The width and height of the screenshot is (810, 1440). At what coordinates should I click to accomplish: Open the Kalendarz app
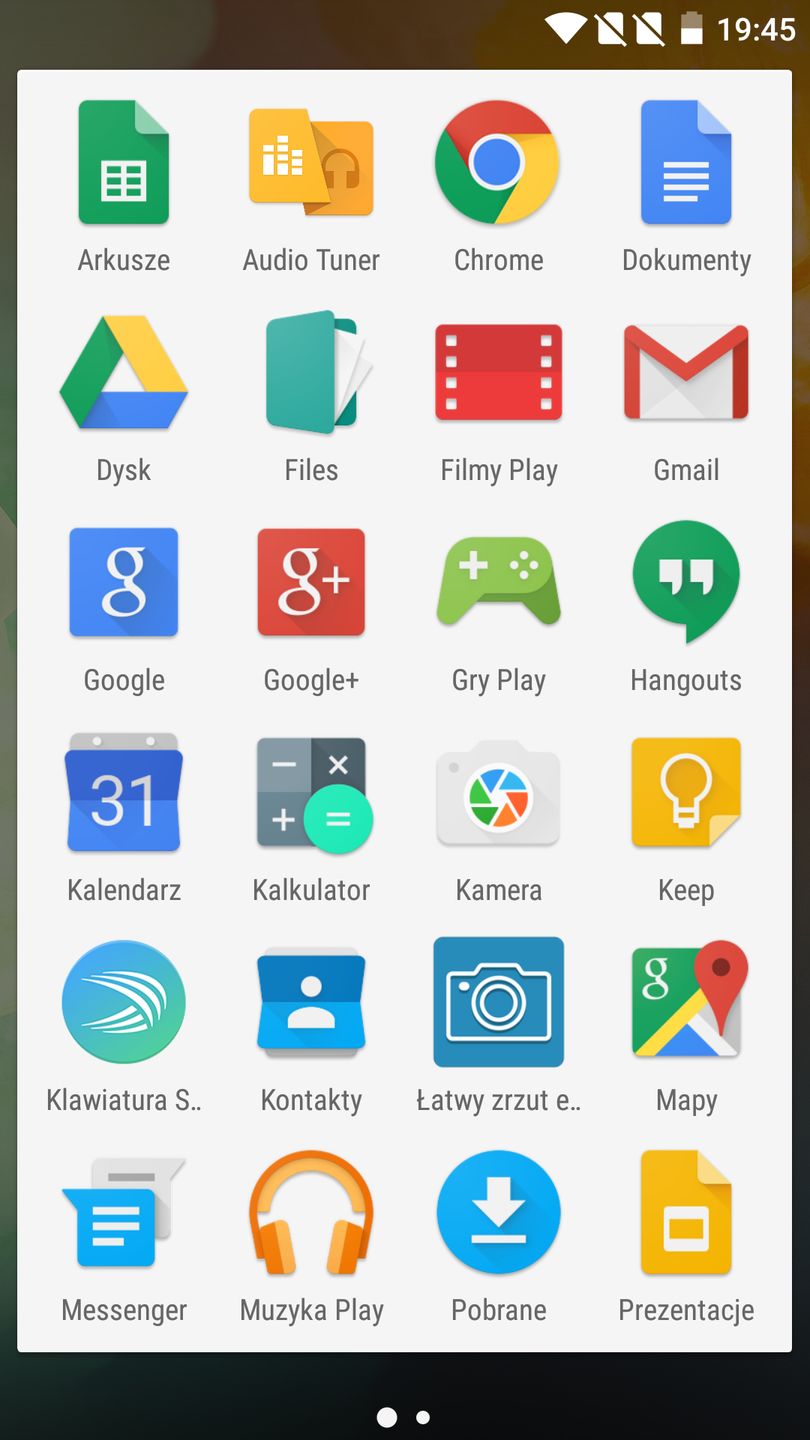(x=124, y=793)
